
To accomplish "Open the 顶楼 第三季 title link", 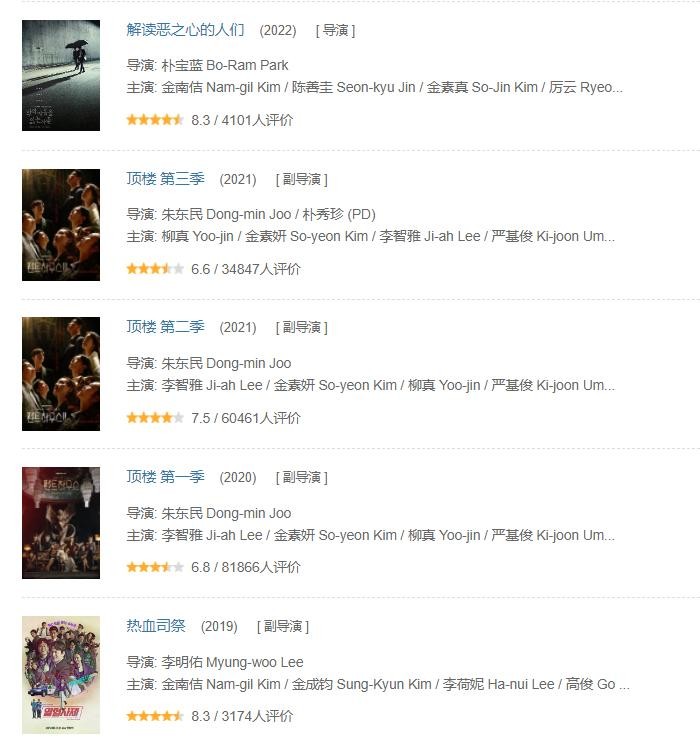I will [165, 179].
